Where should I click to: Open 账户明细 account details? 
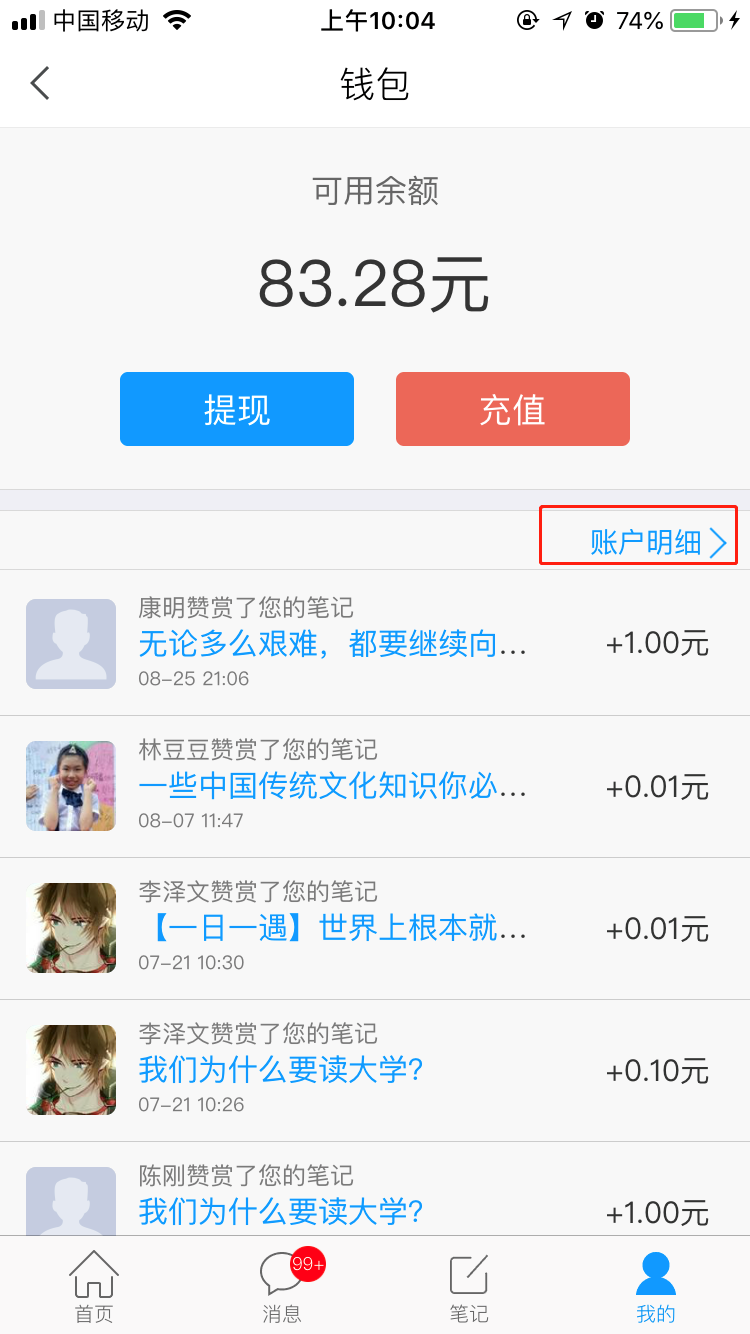pos(657,543)
